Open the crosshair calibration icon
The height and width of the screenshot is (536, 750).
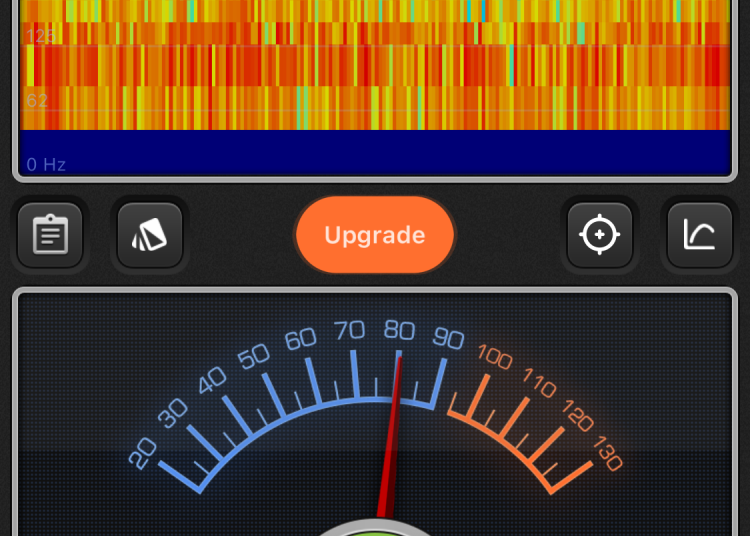coord(600,236)
